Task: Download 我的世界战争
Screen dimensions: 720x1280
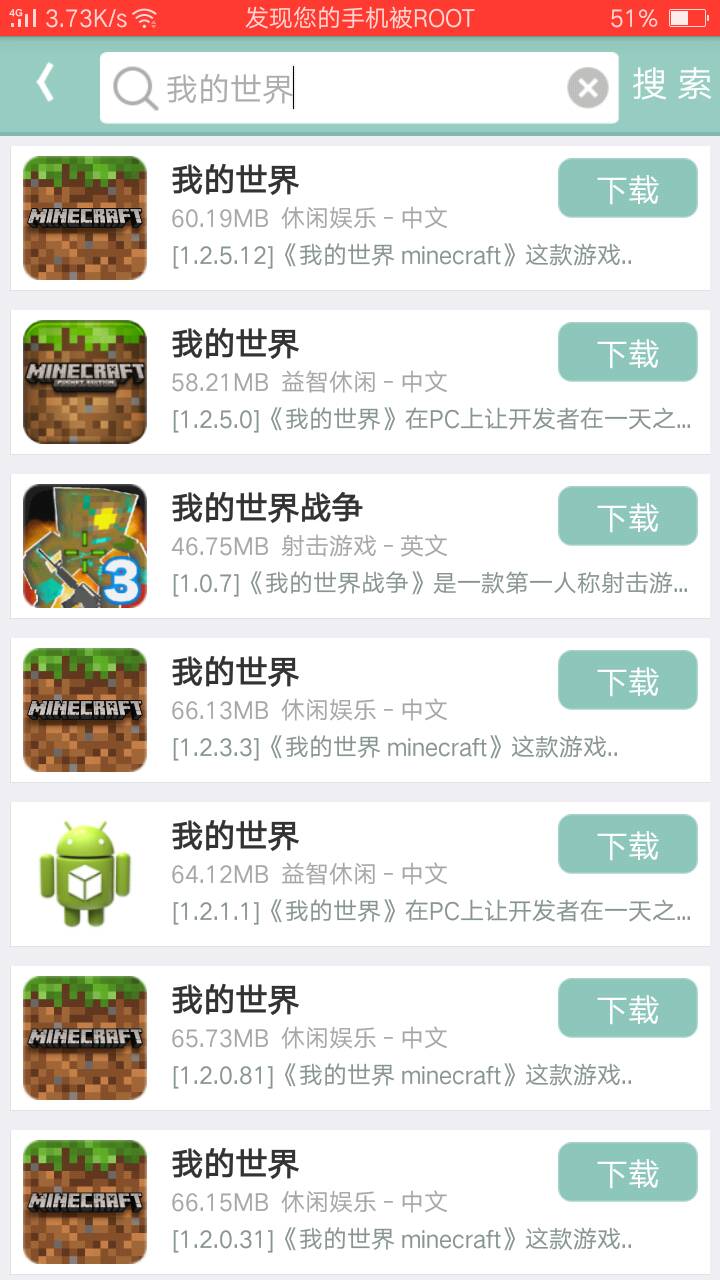Action: click(x=627, y=516)
